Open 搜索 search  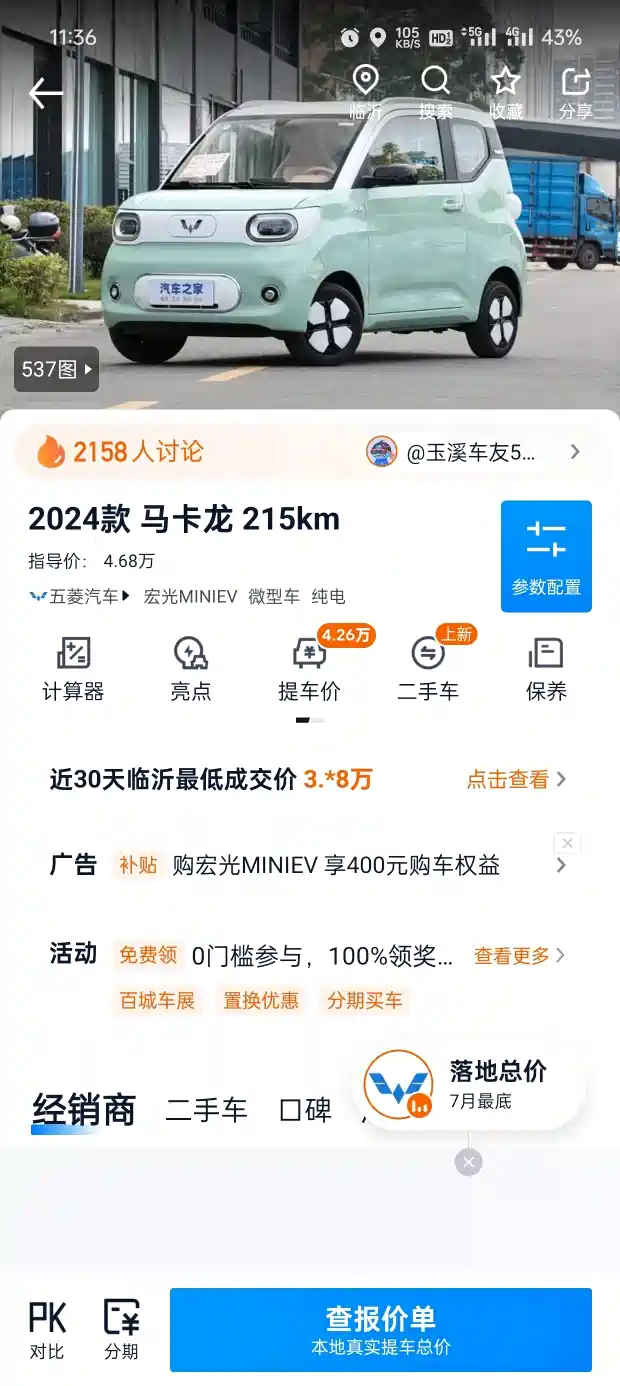436,92
